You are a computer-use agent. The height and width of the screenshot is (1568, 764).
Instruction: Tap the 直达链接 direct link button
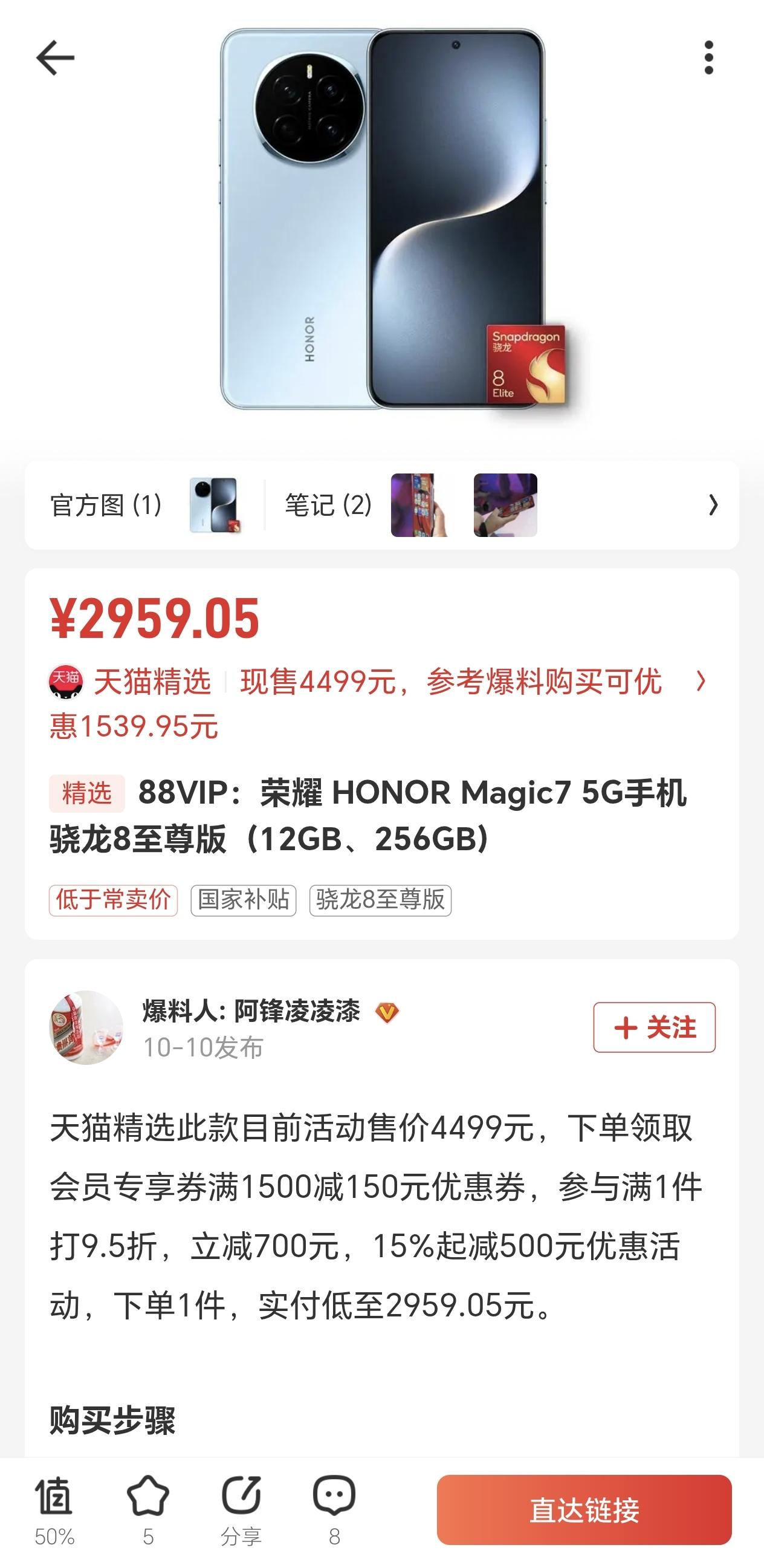(x=584, y=1509)
